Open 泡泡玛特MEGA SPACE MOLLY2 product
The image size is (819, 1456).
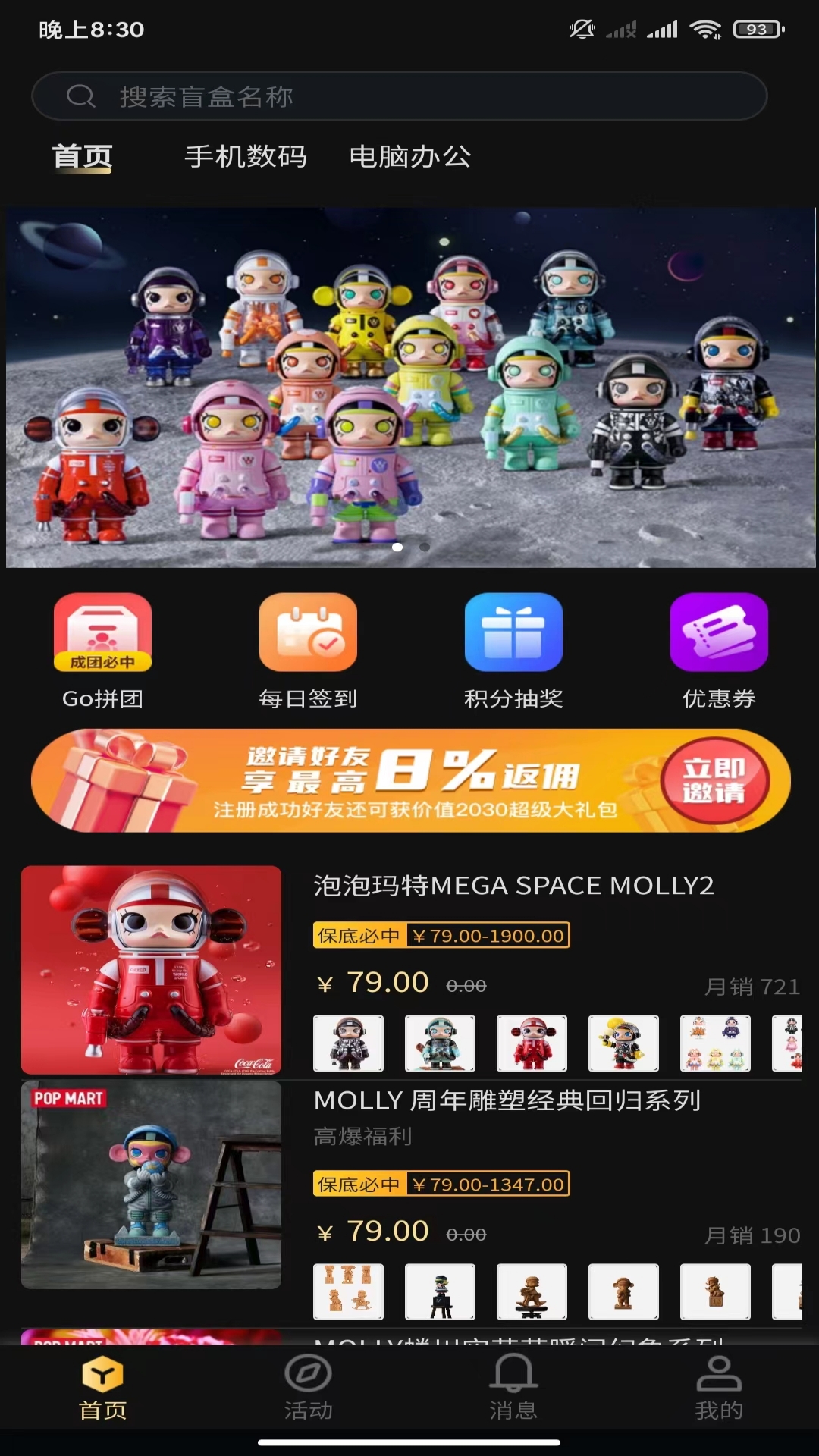[513, 886]
